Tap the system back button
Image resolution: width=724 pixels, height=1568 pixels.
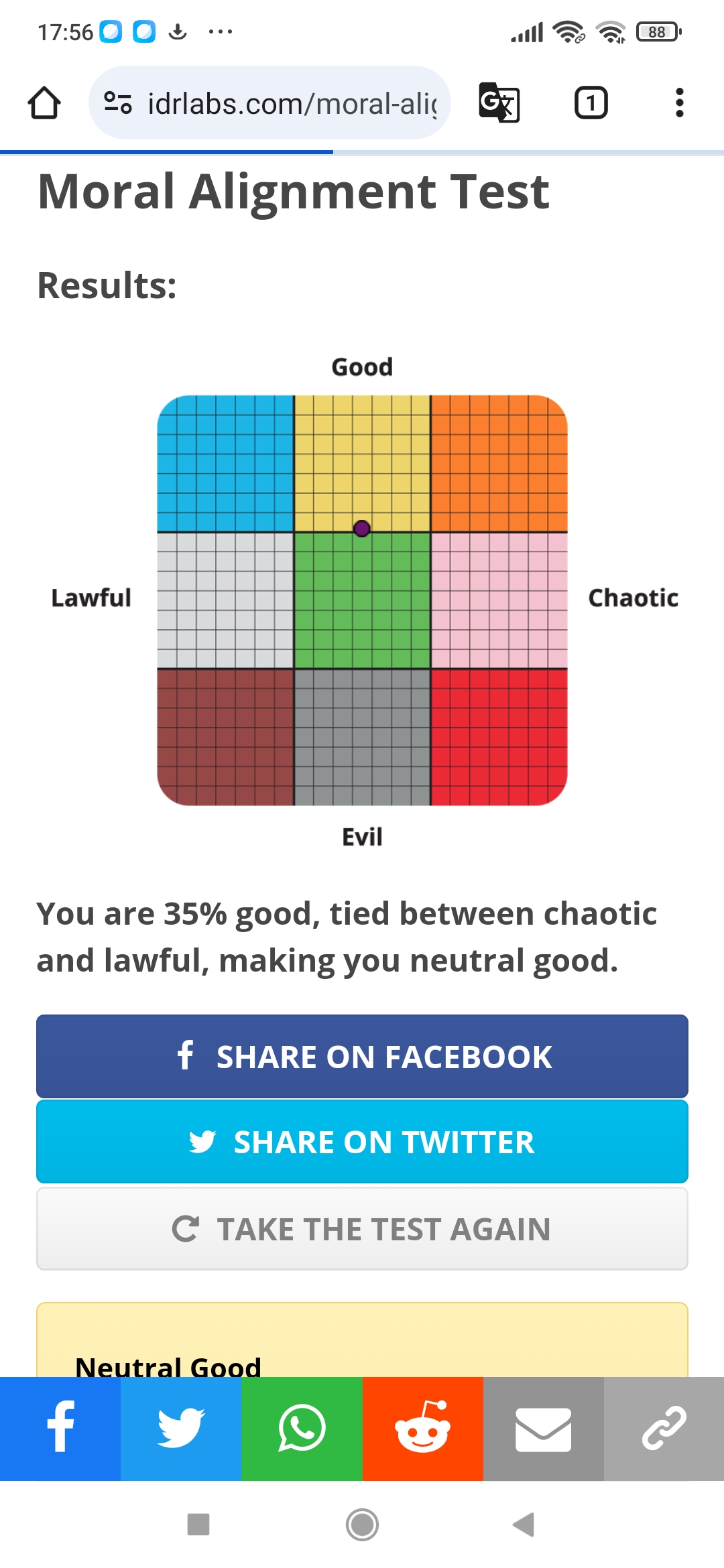tap(524, 1524)
